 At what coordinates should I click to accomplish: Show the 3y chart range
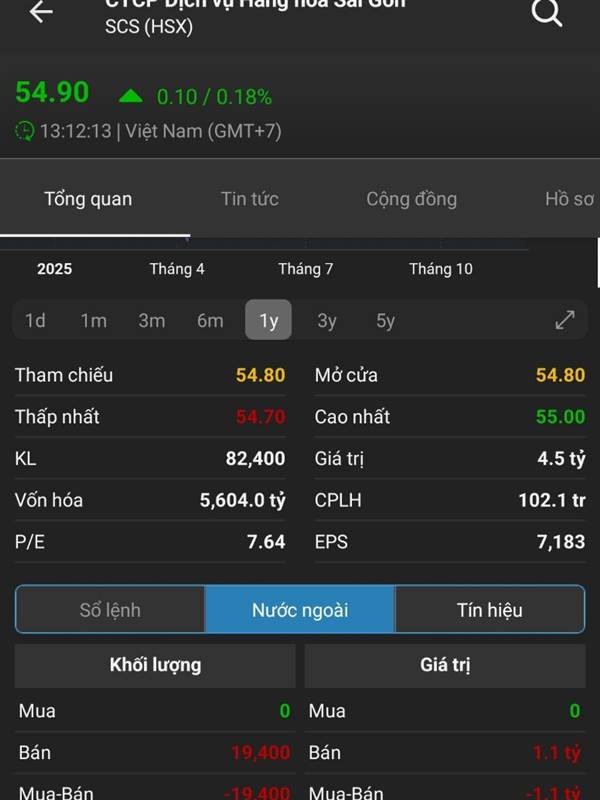click(327, 320)
